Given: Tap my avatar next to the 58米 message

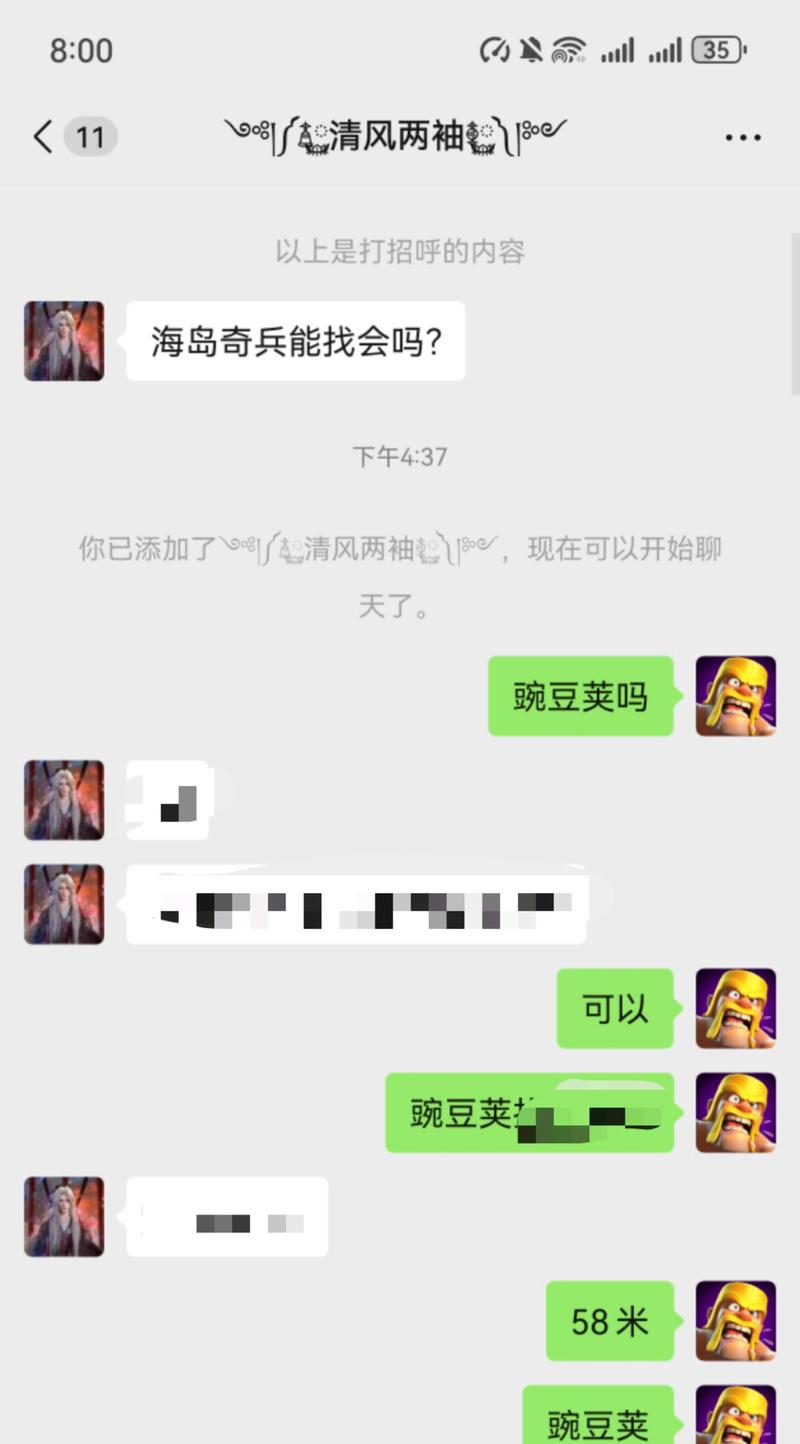Looking at the screenshot, I should 736,1321.
